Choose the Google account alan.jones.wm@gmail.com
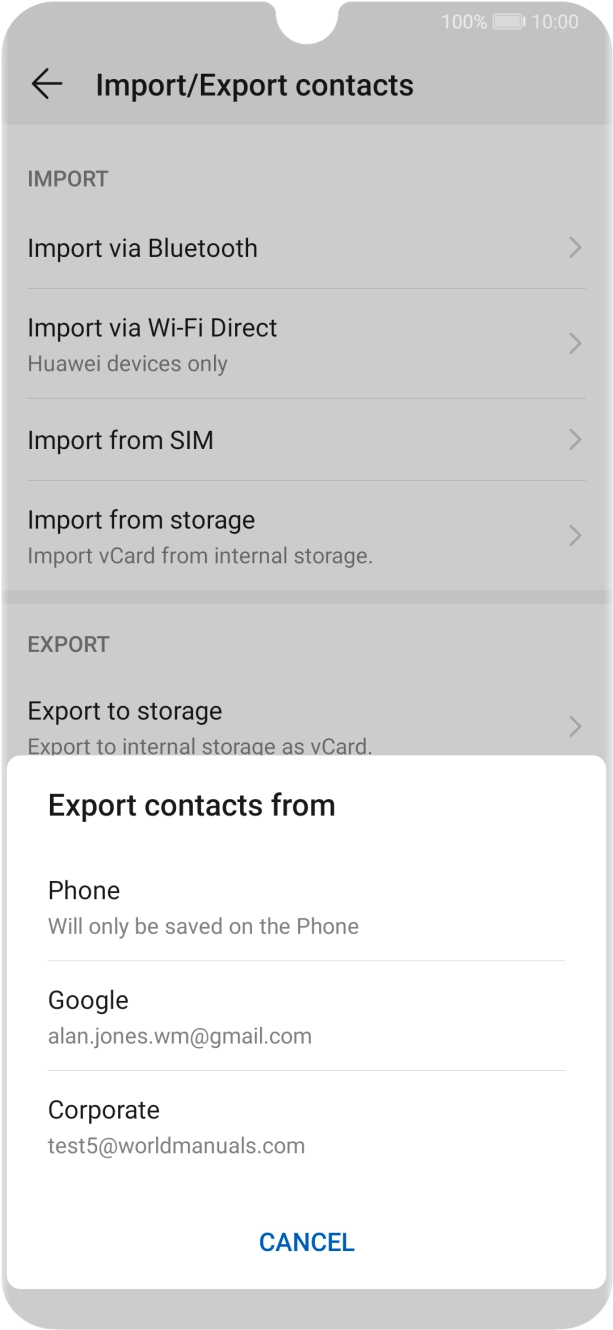Image resolution: width=613 pixels, height=1330 pixels. 305,1017
